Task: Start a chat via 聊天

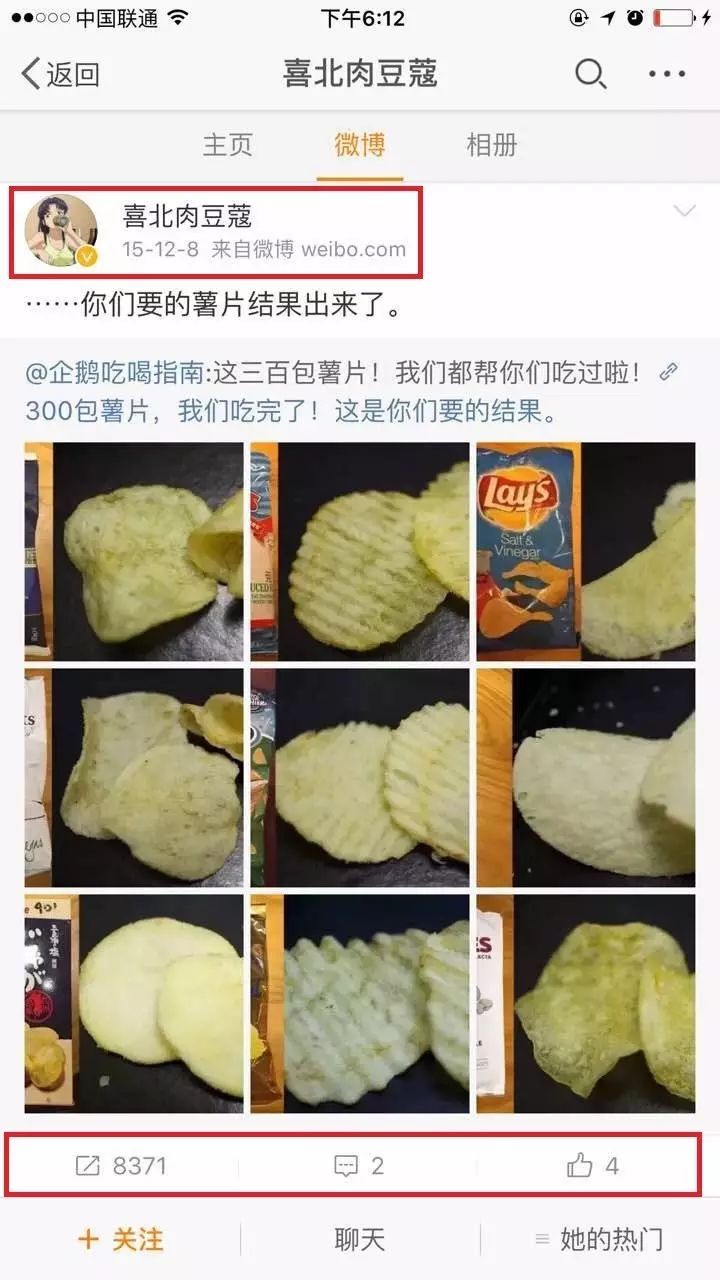Action: pyautogui.click(x=359, y=1240)
